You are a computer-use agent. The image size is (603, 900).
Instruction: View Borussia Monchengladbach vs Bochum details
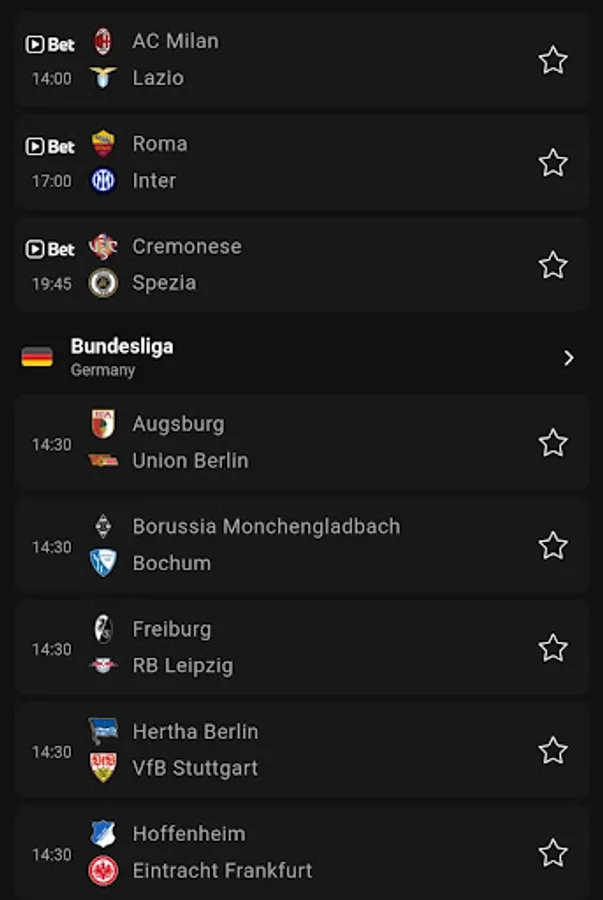click(x=280, y=545)
